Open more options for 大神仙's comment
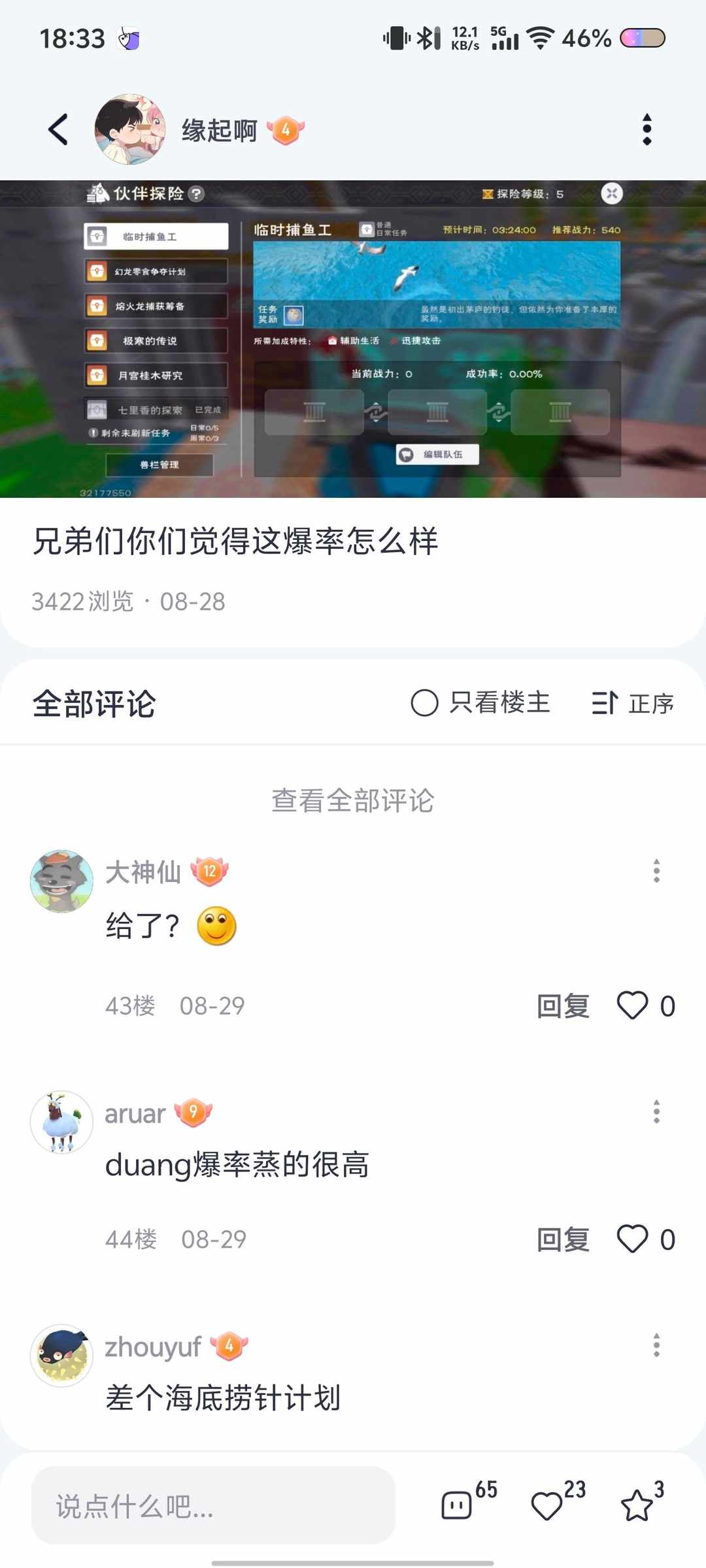Image resolution: width=706 pixels, height=1568 pixels. click(x=656, y=871)
